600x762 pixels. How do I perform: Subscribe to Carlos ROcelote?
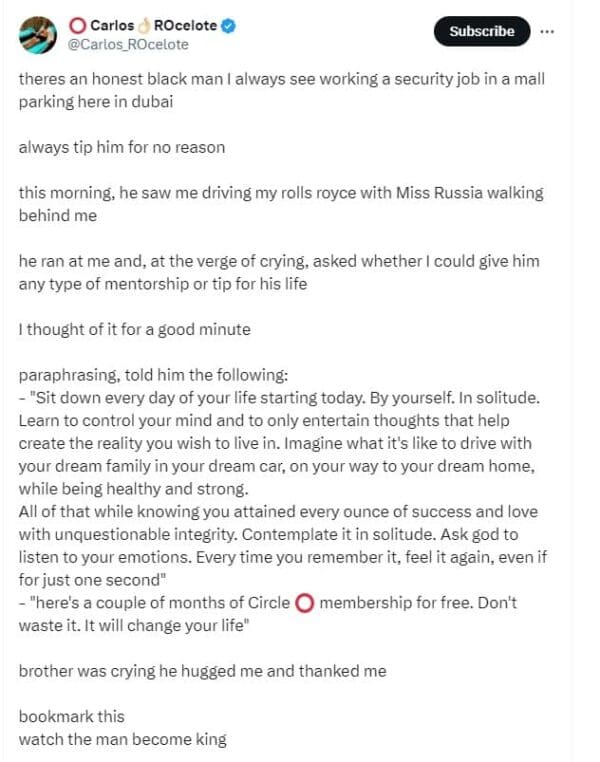click(481, 31)
